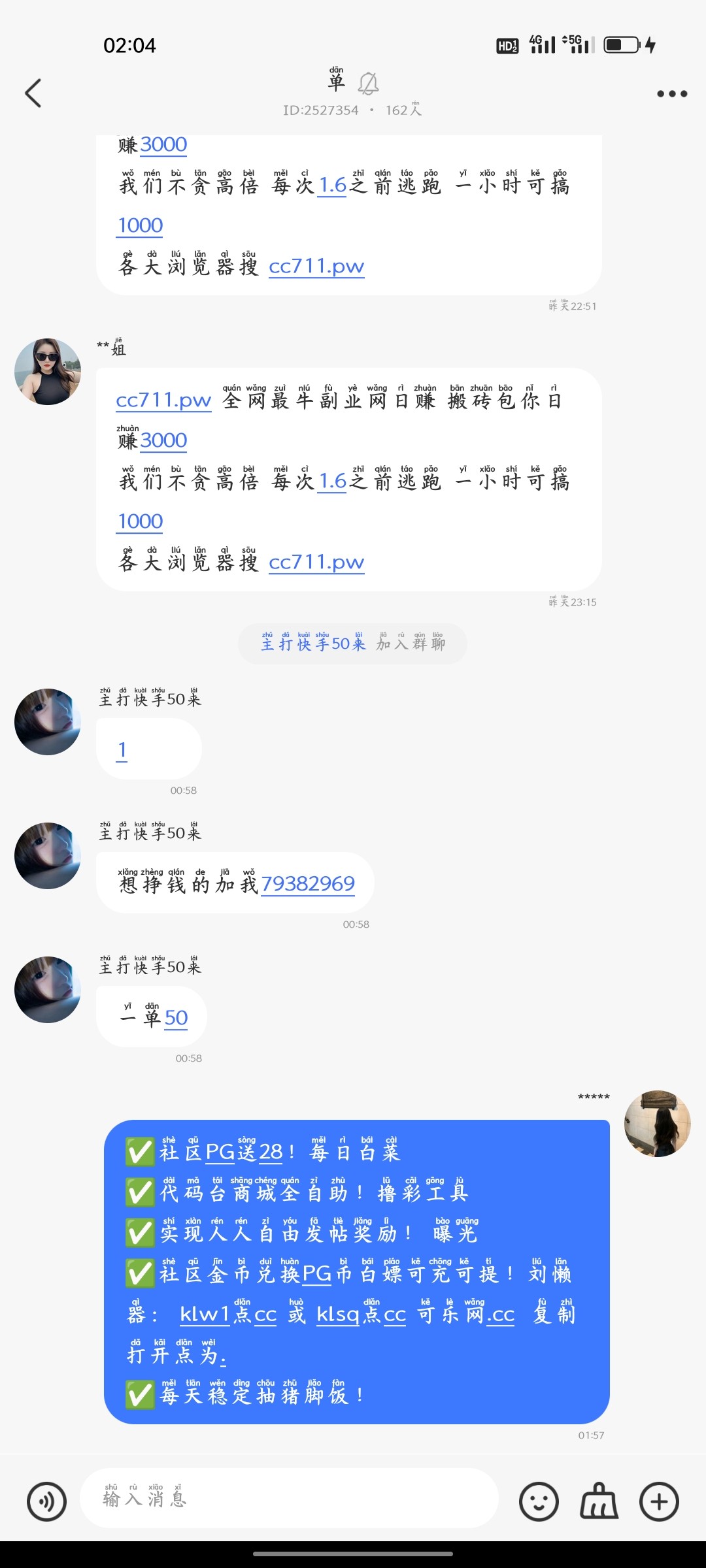Tap the battery indicator in the status bar
The image size is (706, 1568).
click(x=621, y=44)
